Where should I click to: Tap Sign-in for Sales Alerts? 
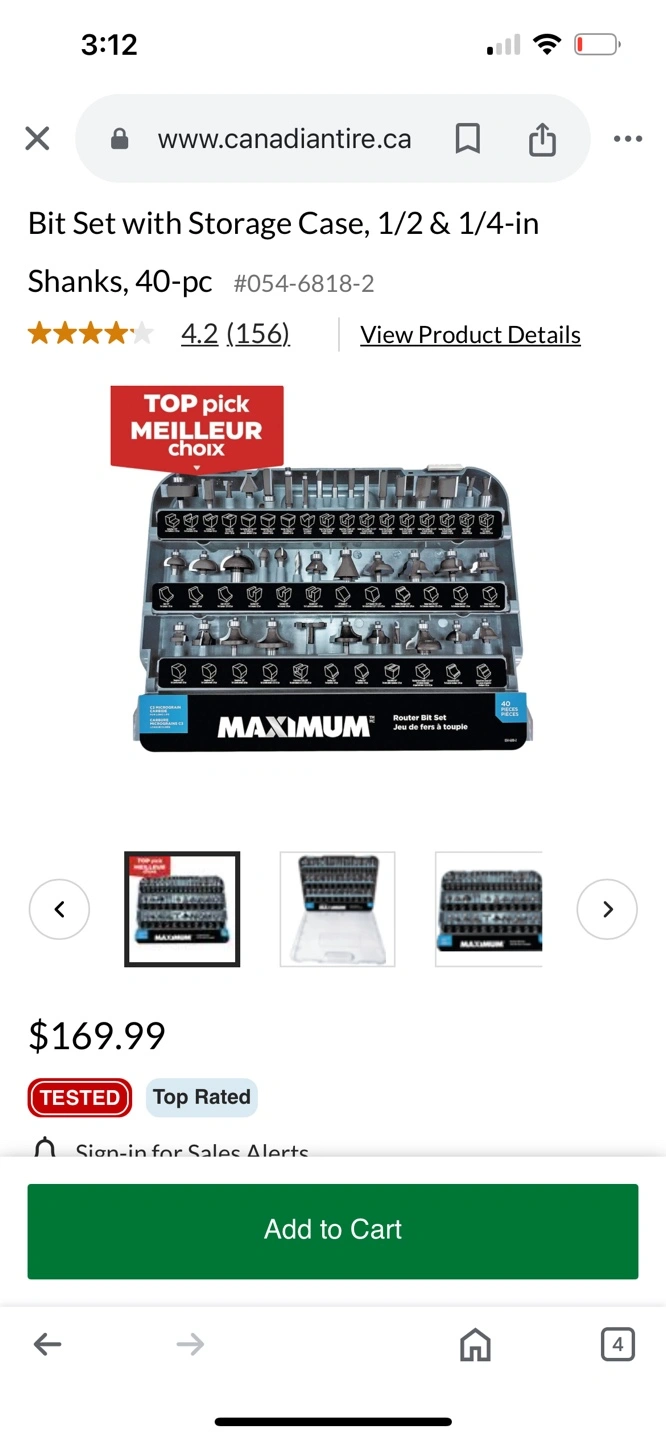[192, 1152]
